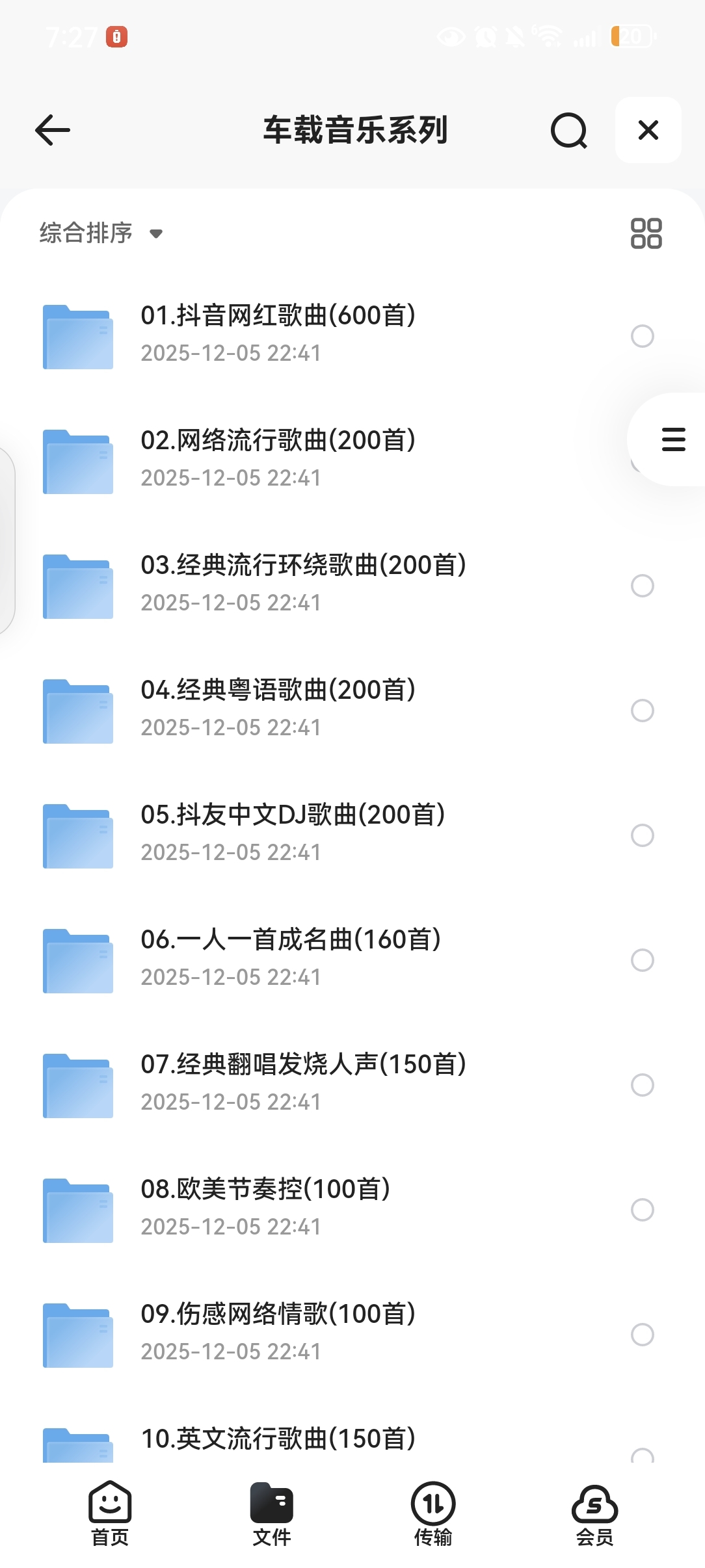The width and height of the screenshot is (705, 1568).
Task: Open folder 10.英文流行歌曲(150首)
Action: [x=278, y=1439]
